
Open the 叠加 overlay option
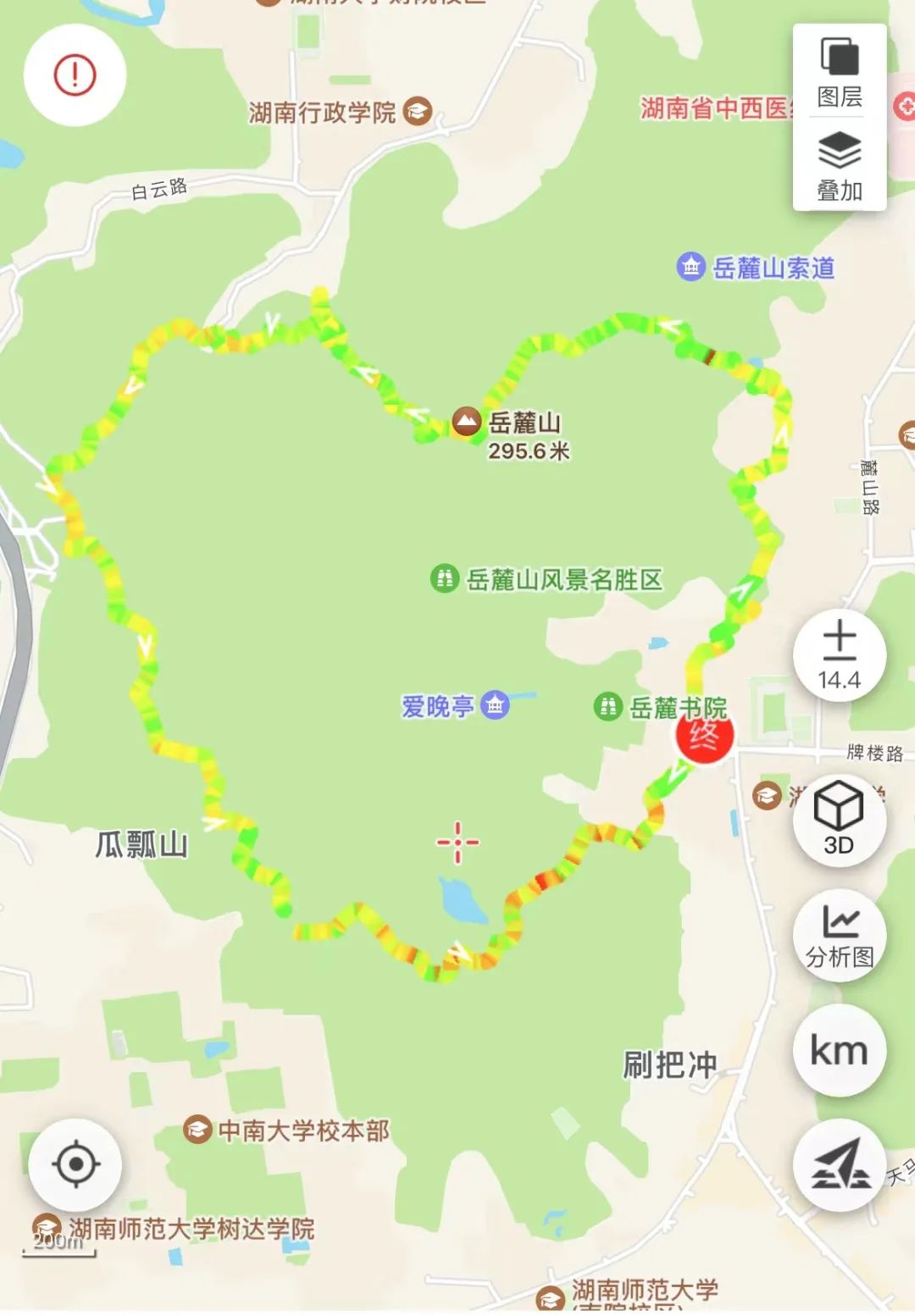click(839, 167)
